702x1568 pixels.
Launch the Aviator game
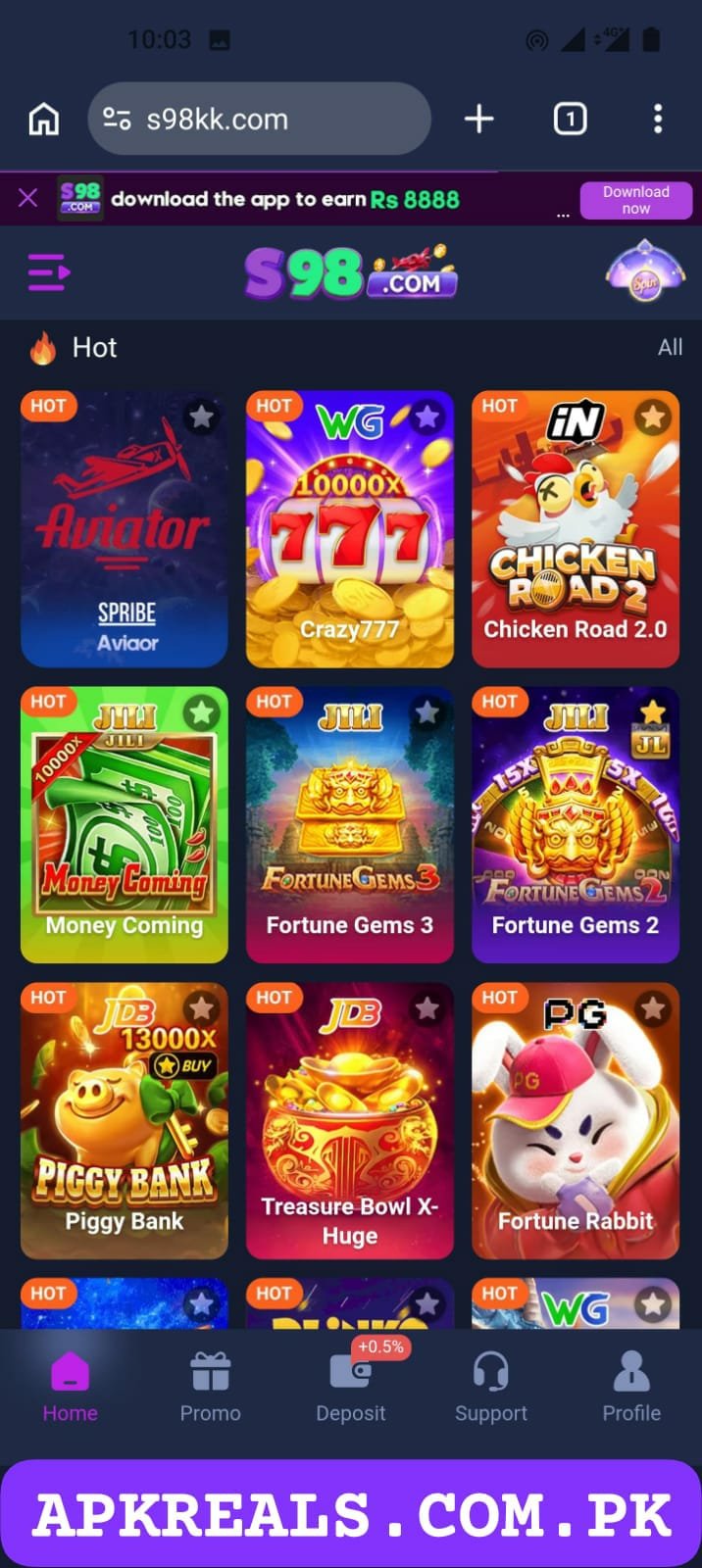coord(125,529)
